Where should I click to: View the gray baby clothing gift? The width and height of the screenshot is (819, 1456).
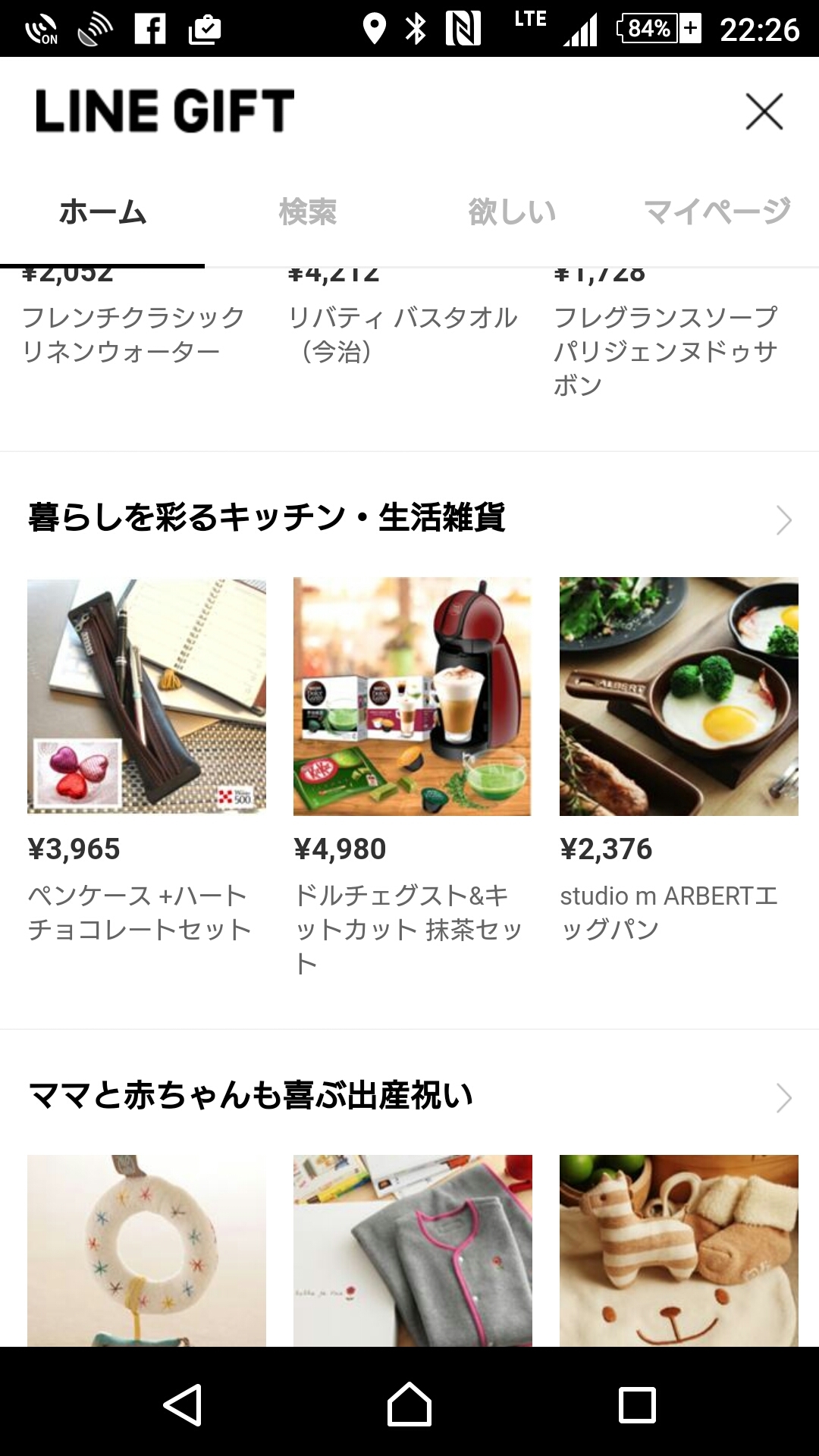point(412,1250)
